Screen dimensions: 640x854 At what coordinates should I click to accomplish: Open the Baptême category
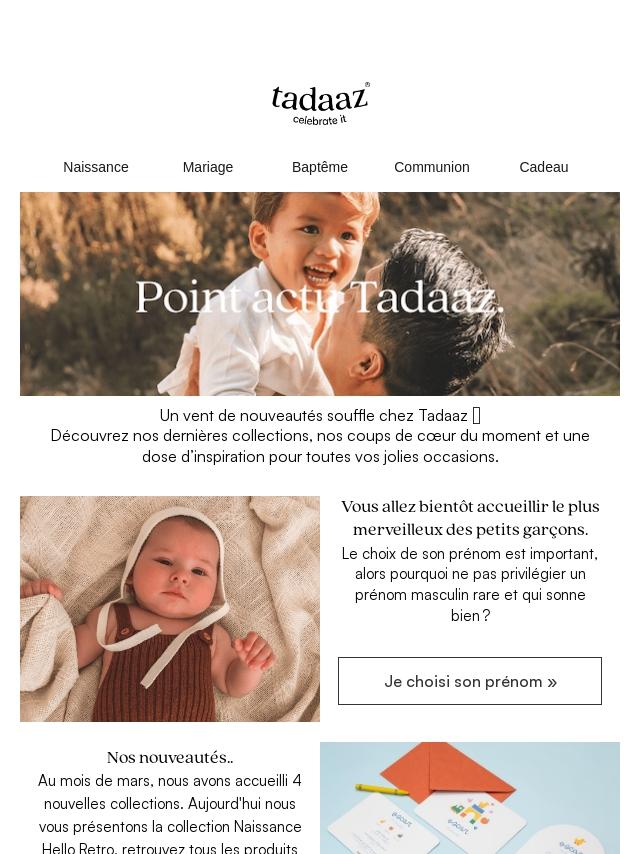pos(320,167)
